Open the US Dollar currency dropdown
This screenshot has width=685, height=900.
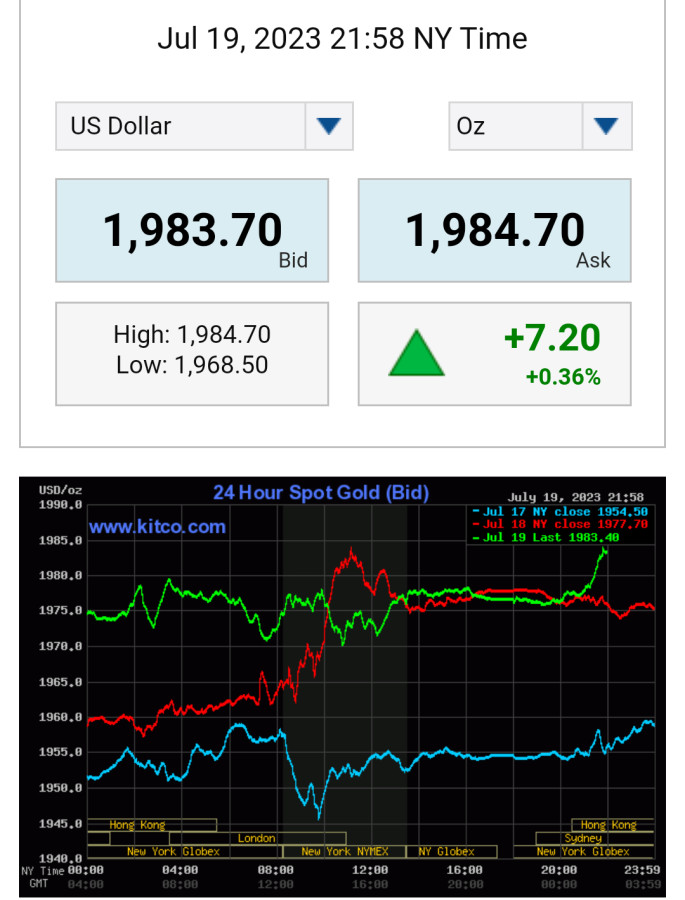click(205, 126)
